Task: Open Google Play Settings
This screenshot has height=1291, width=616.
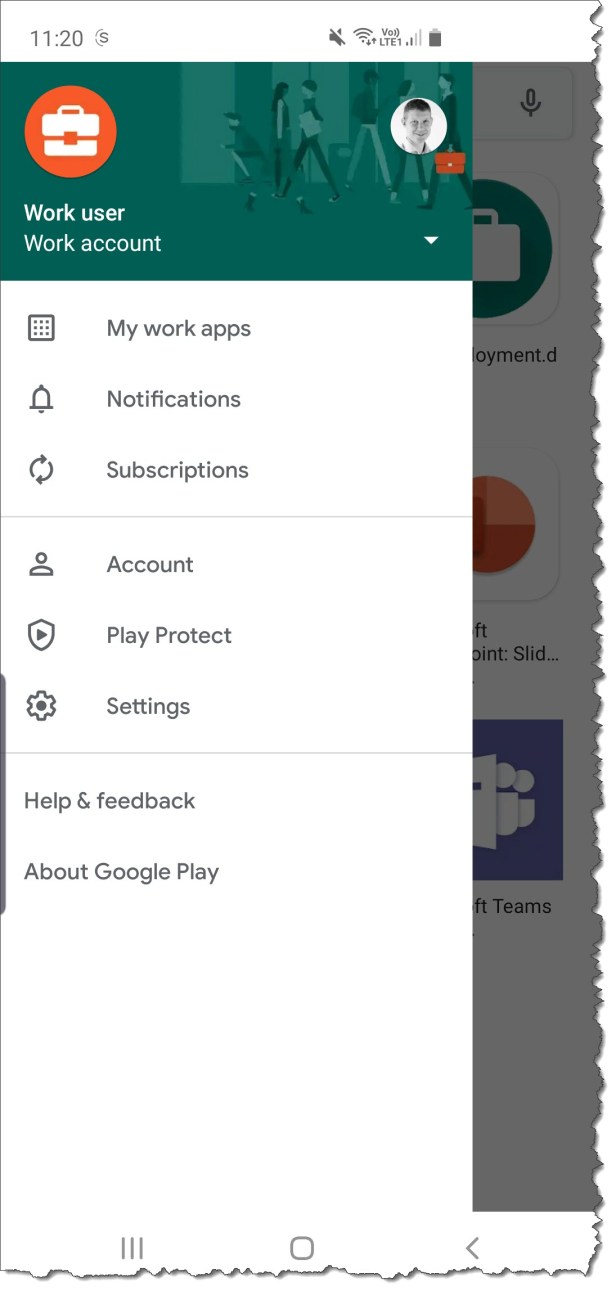Action: (148, 707)
